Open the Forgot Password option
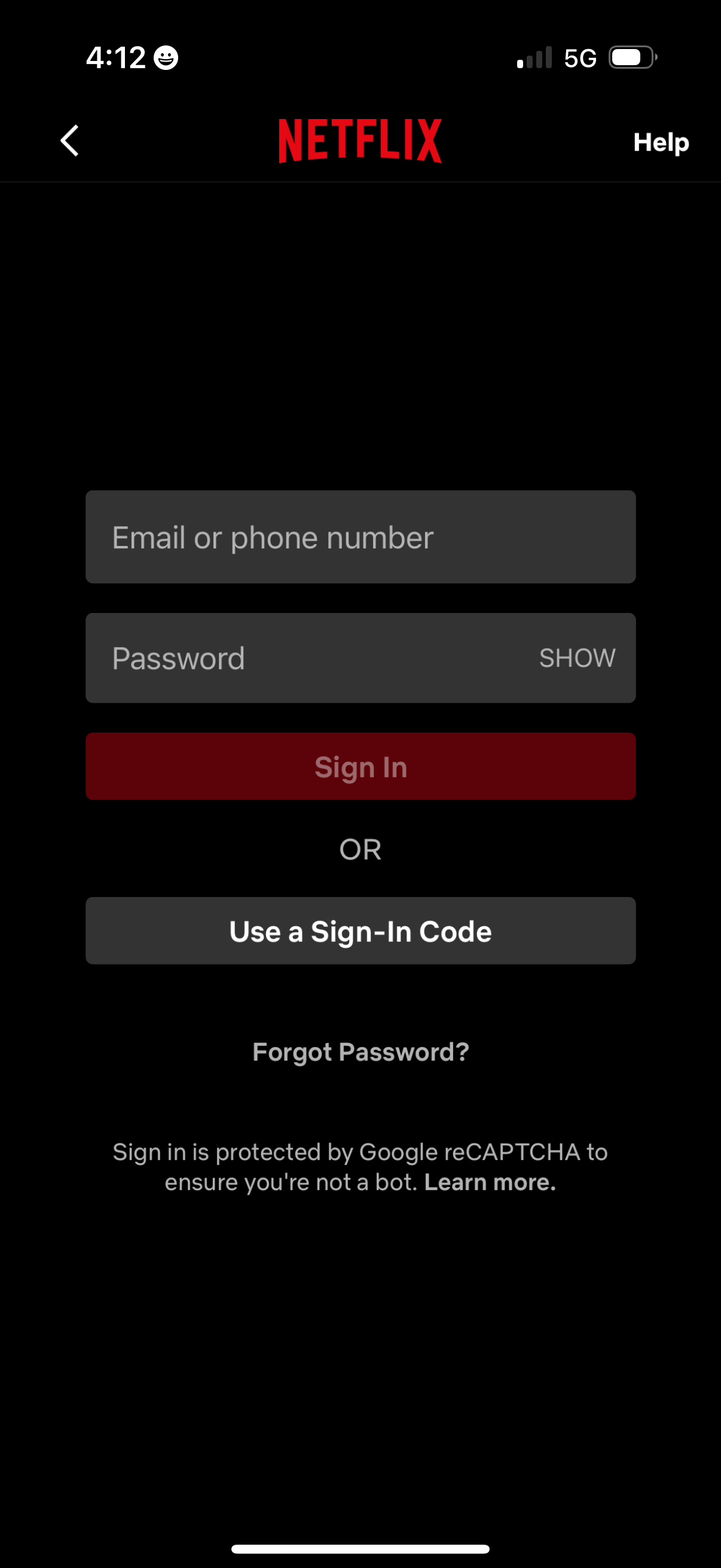This screenshot has height=1568, width=721. pyautogui.click(x=360, y=1052)
